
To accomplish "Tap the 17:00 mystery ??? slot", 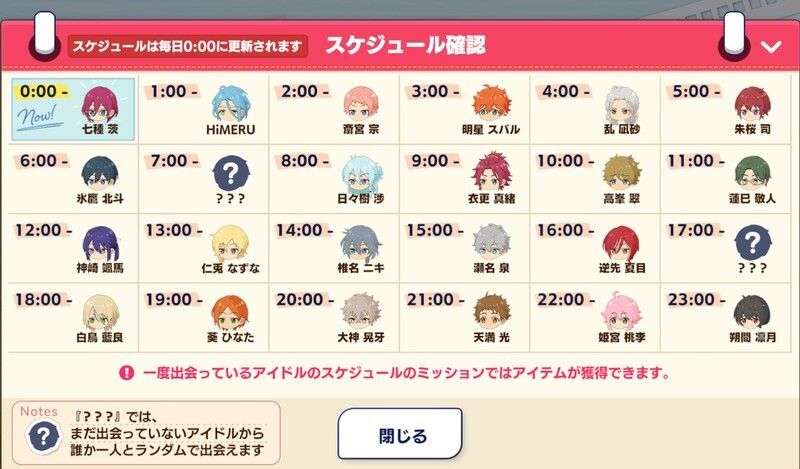I will (725, 248).
